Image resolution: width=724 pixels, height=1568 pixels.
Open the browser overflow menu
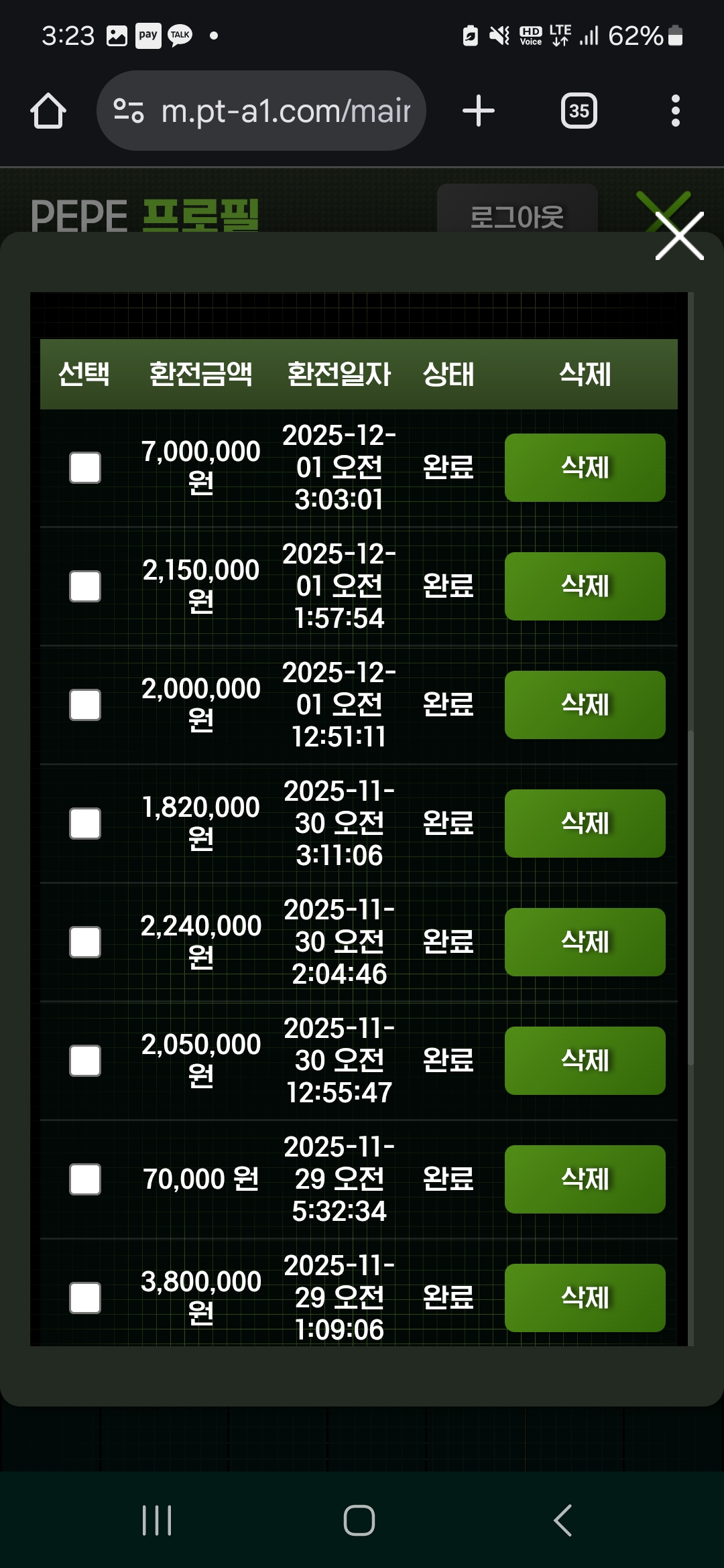pos(675,111)
